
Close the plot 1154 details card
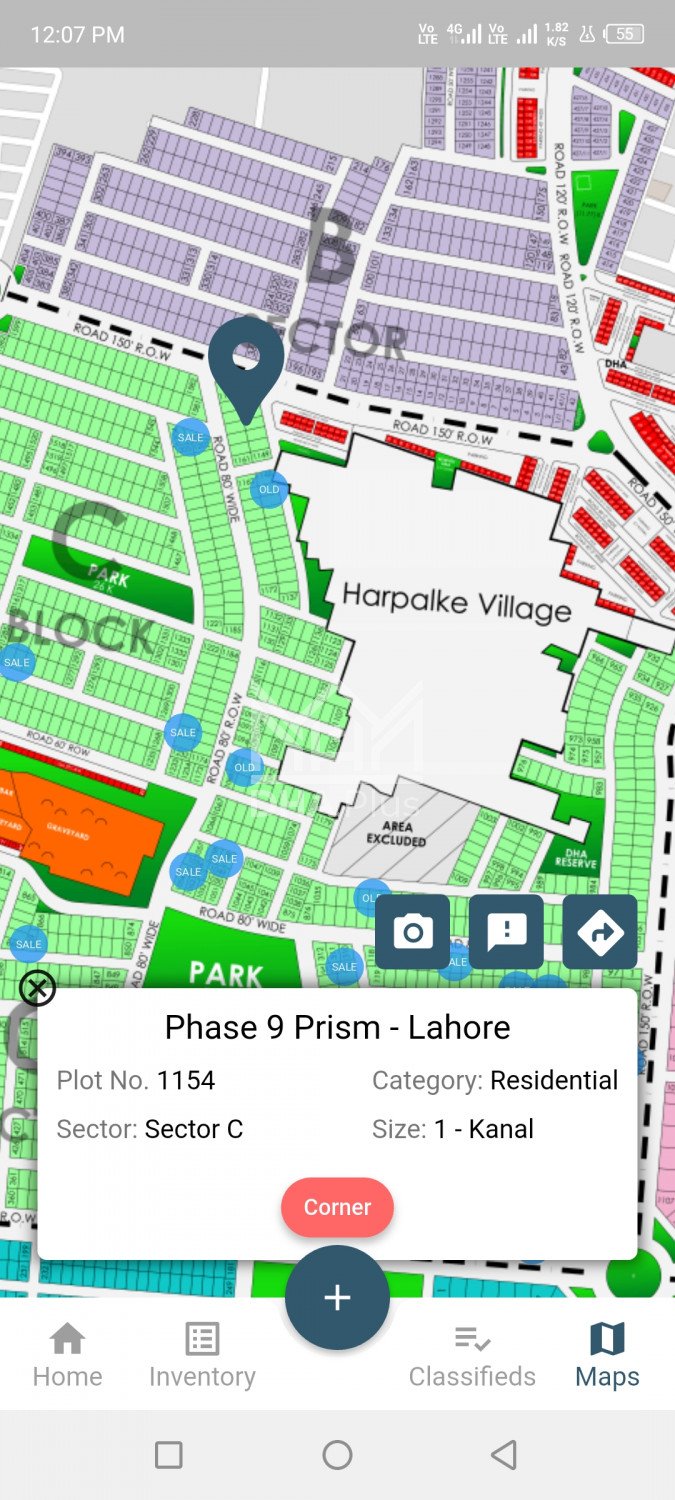click(38, 989)
